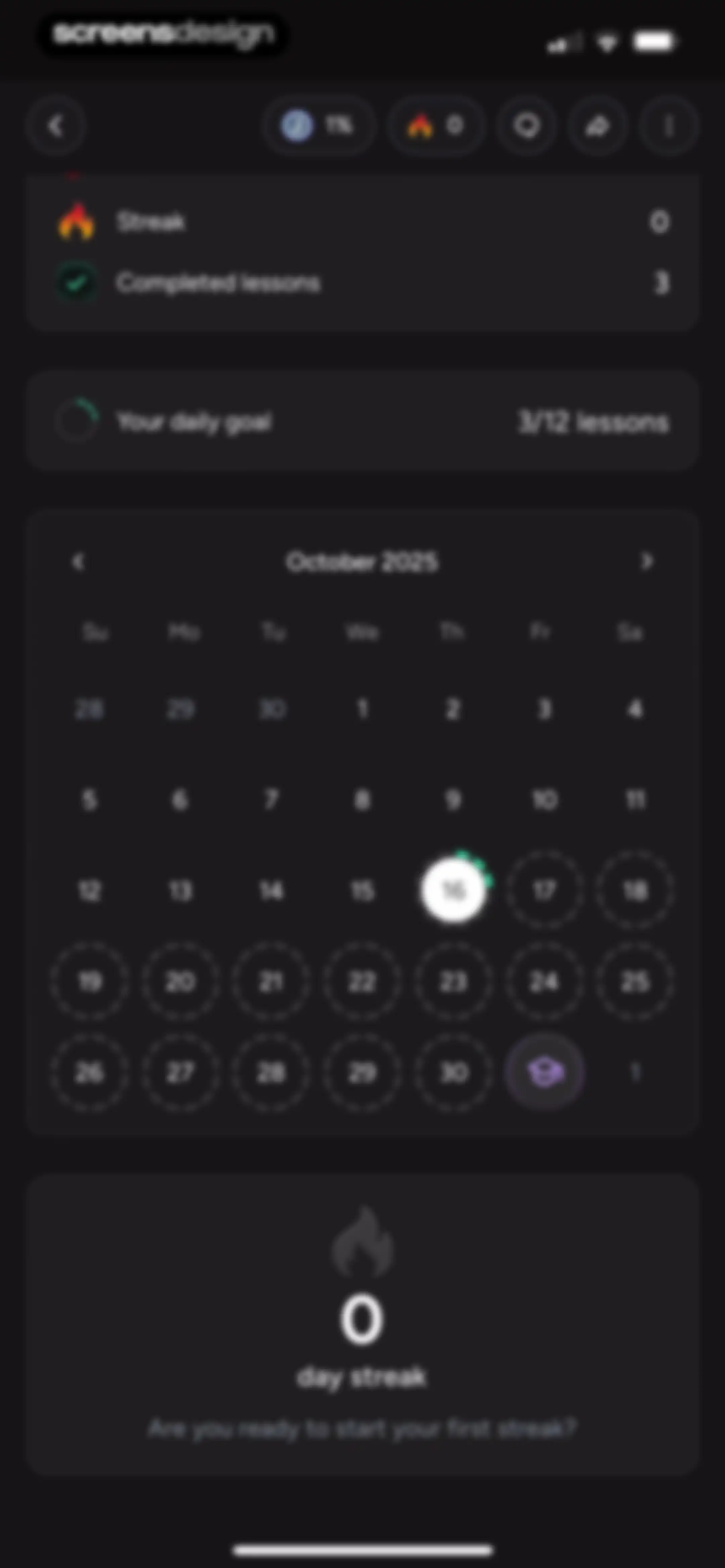Go back using the top-left arrow
Image resolution: width=725 pixels, height=1568 pixels.
pos(55,126)
